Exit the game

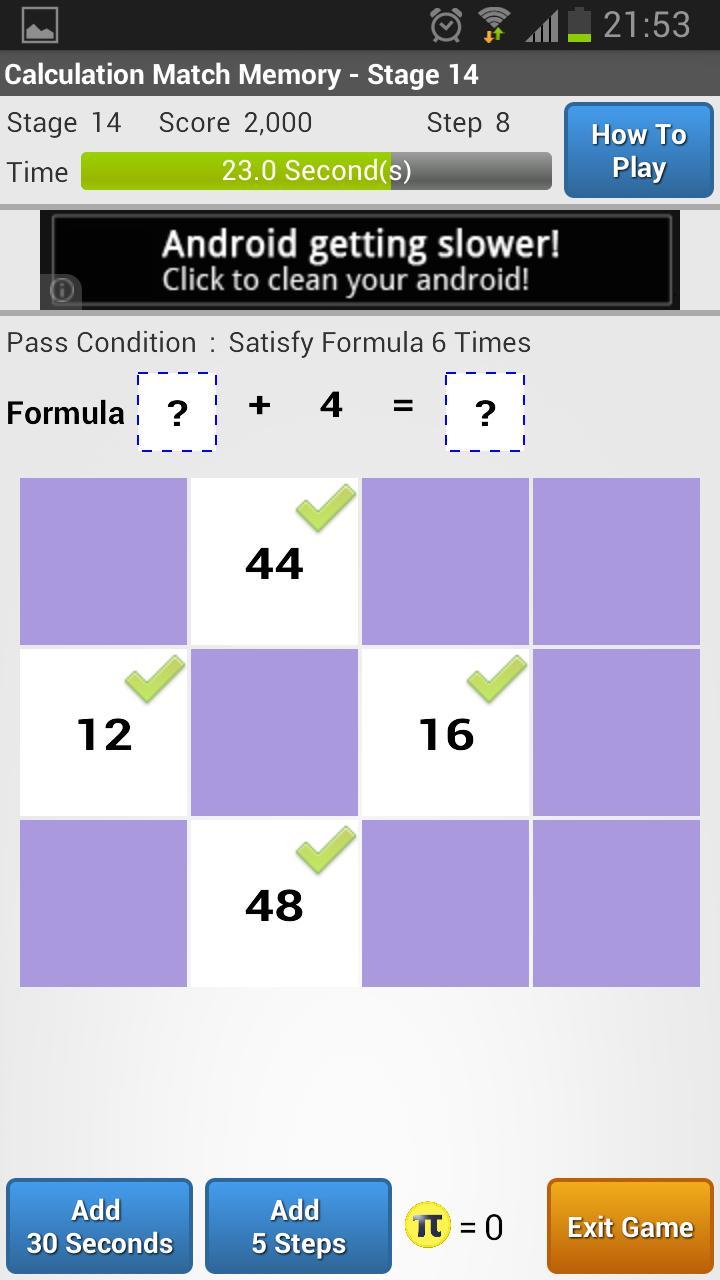pos(630,1226)
